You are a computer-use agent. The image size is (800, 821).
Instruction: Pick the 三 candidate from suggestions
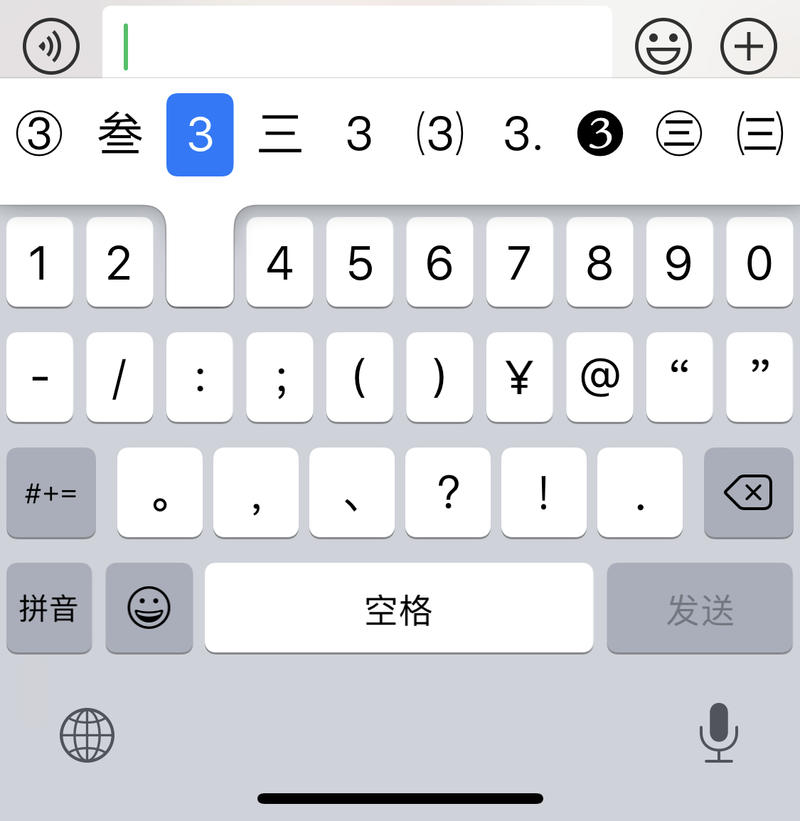click(280, 135)
